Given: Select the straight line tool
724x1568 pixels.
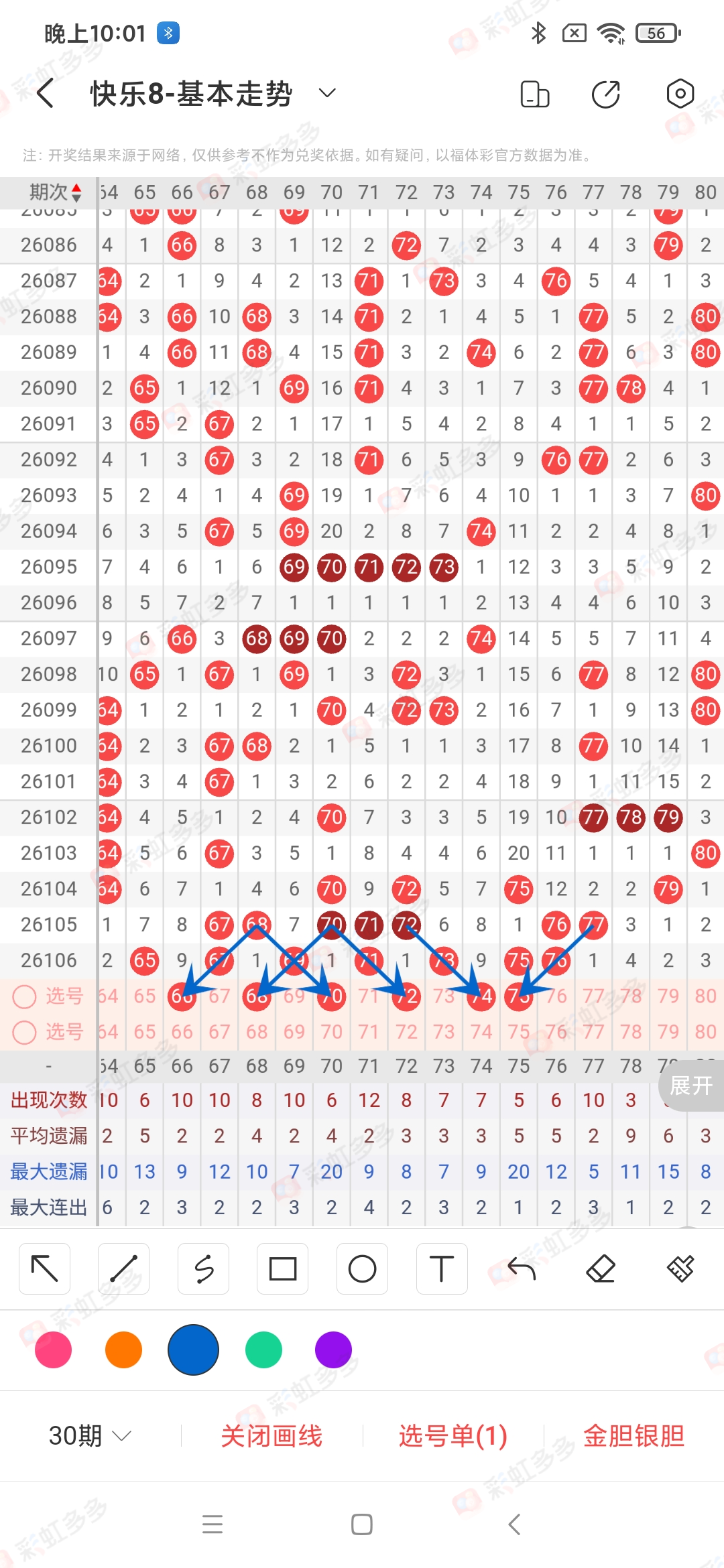Looking at the screenshot, I should click(124, 1268).
